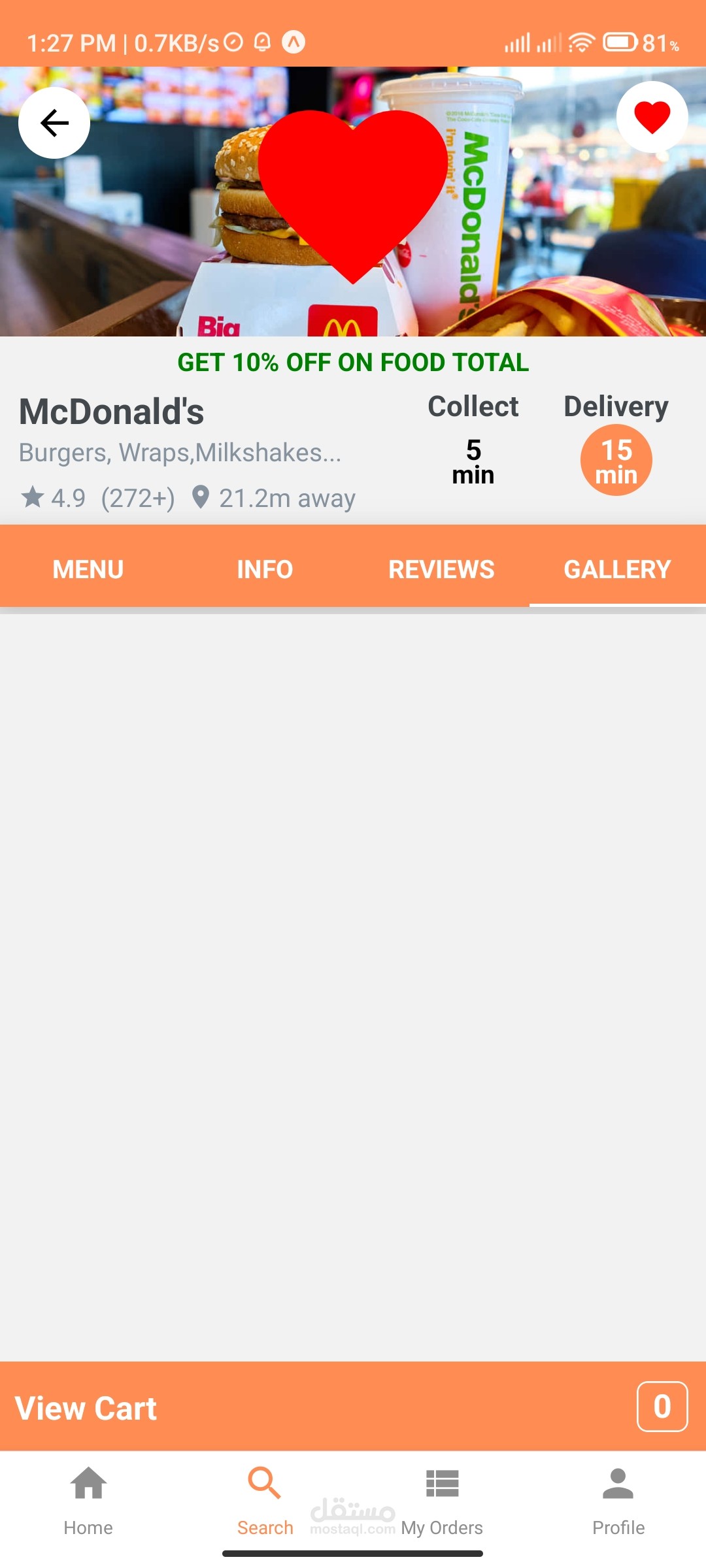This screenshot has width=706, height=1568.
Task: Switch to the MENU tab
Action: point(88,569)
